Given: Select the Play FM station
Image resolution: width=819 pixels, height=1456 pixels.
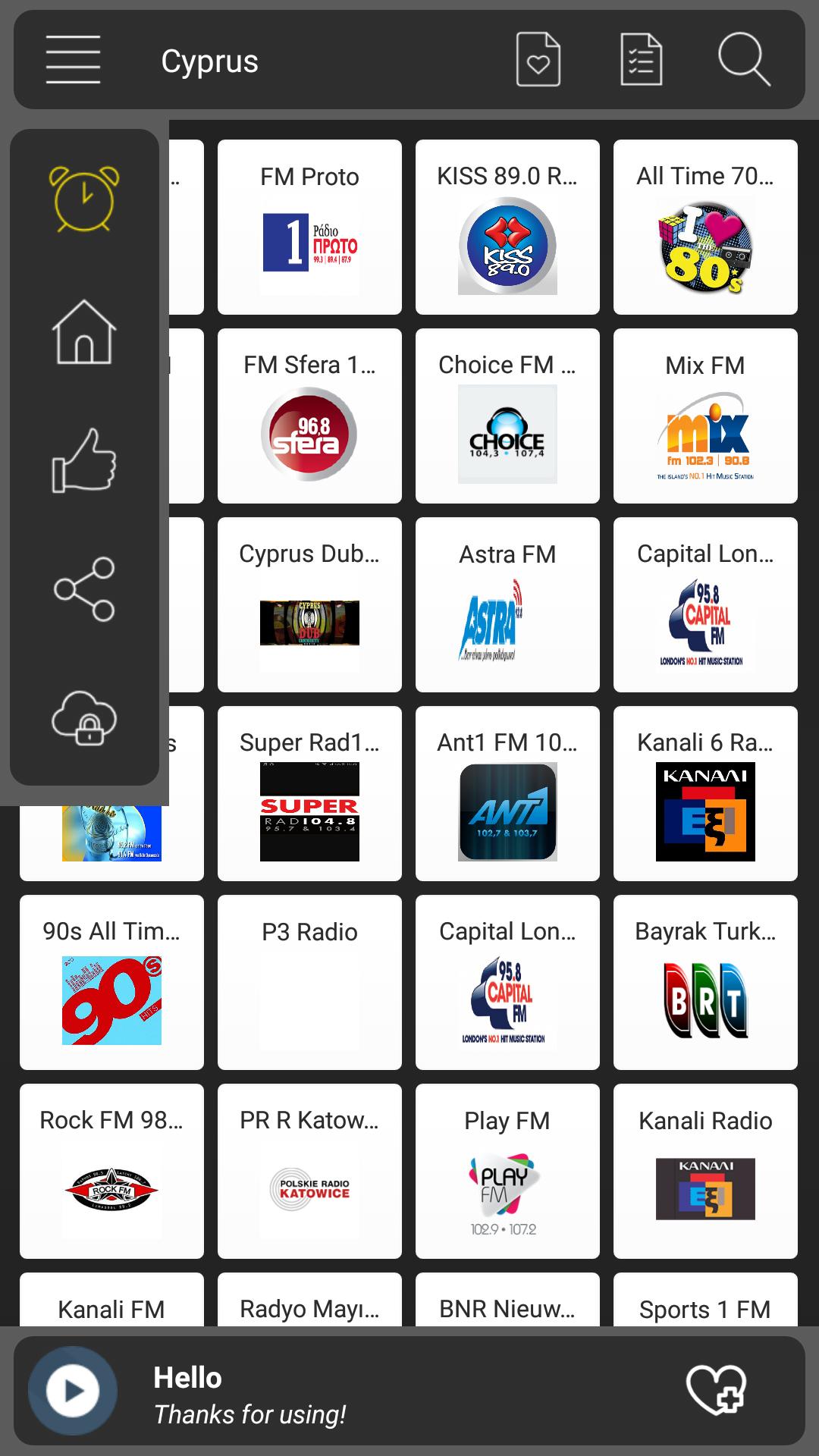Looking at the screenshot, I should coord(507,1171).
